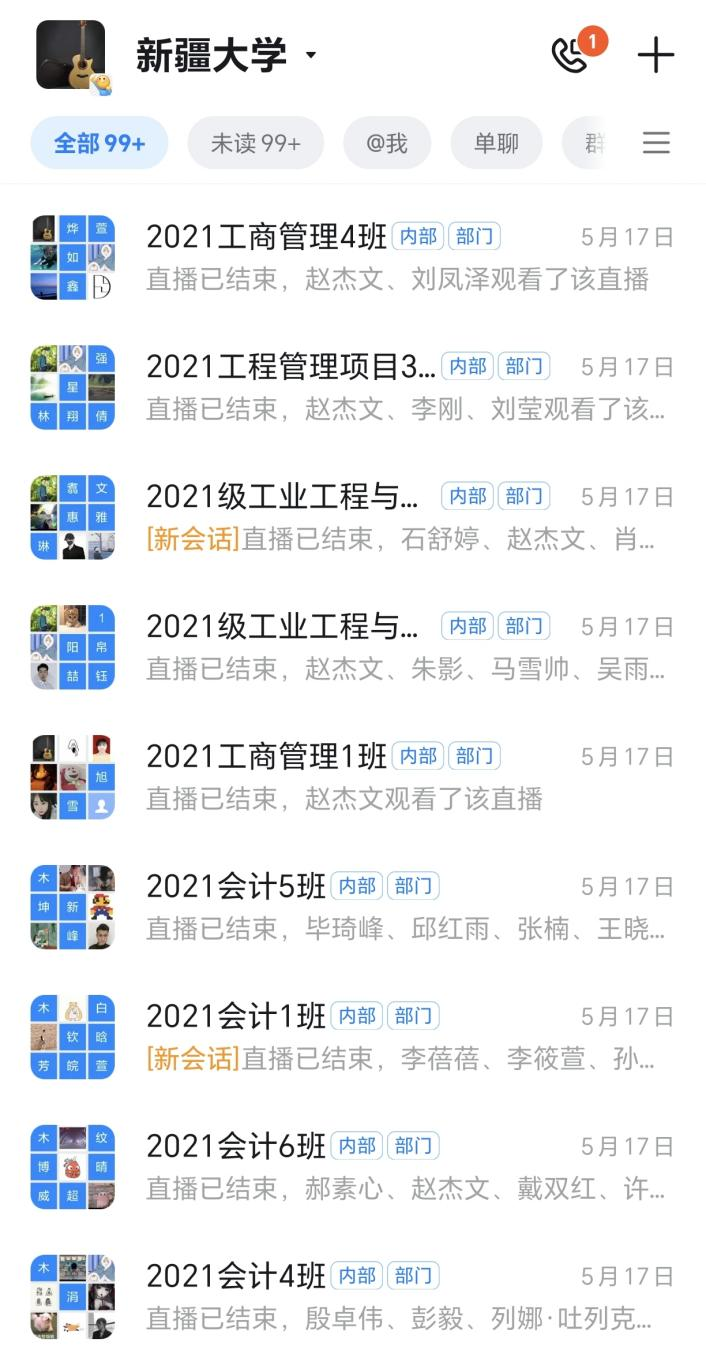
Task: Show only @我 mentions
Action: 386,143
